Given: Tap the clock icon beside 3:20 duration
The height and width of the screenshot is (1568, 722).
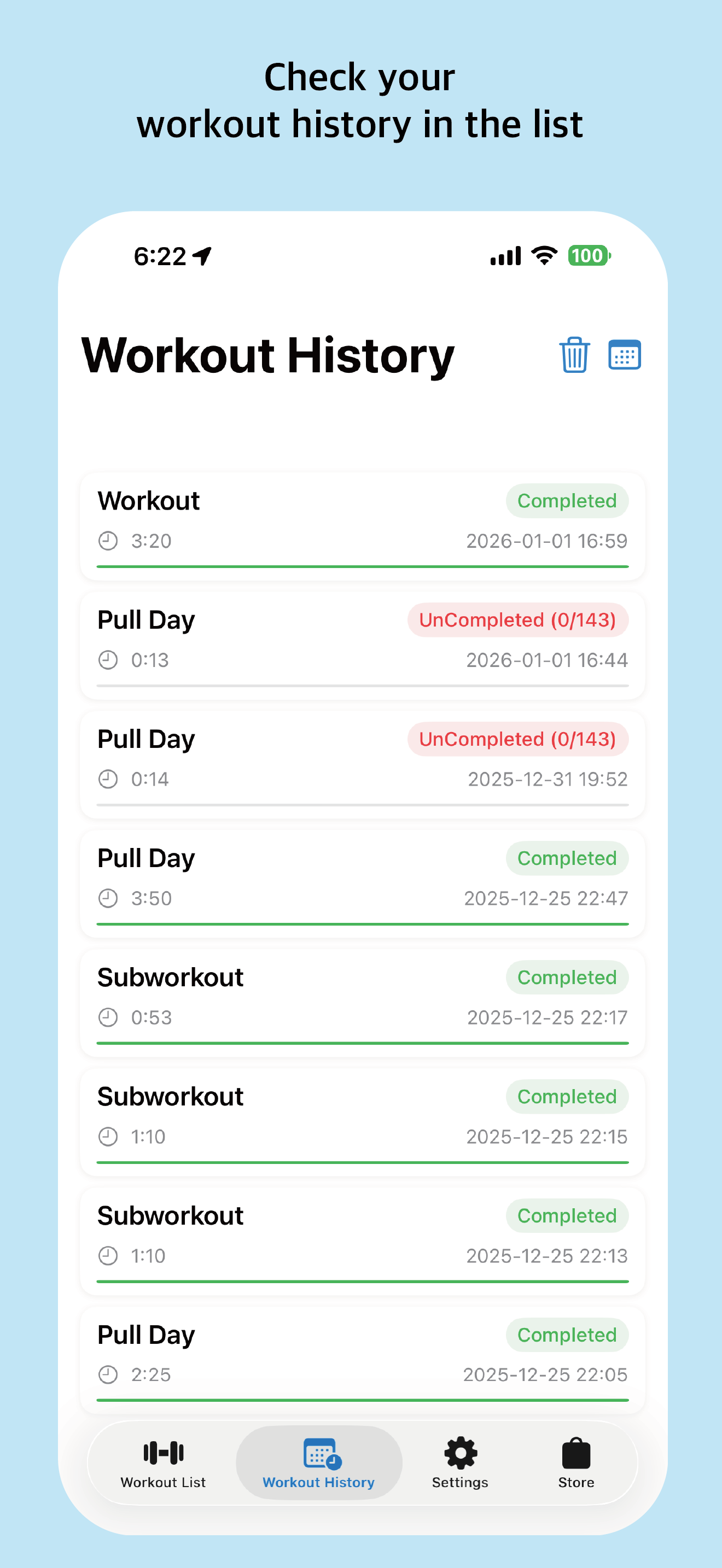Looking at the screenshot, I should (108, 540).
